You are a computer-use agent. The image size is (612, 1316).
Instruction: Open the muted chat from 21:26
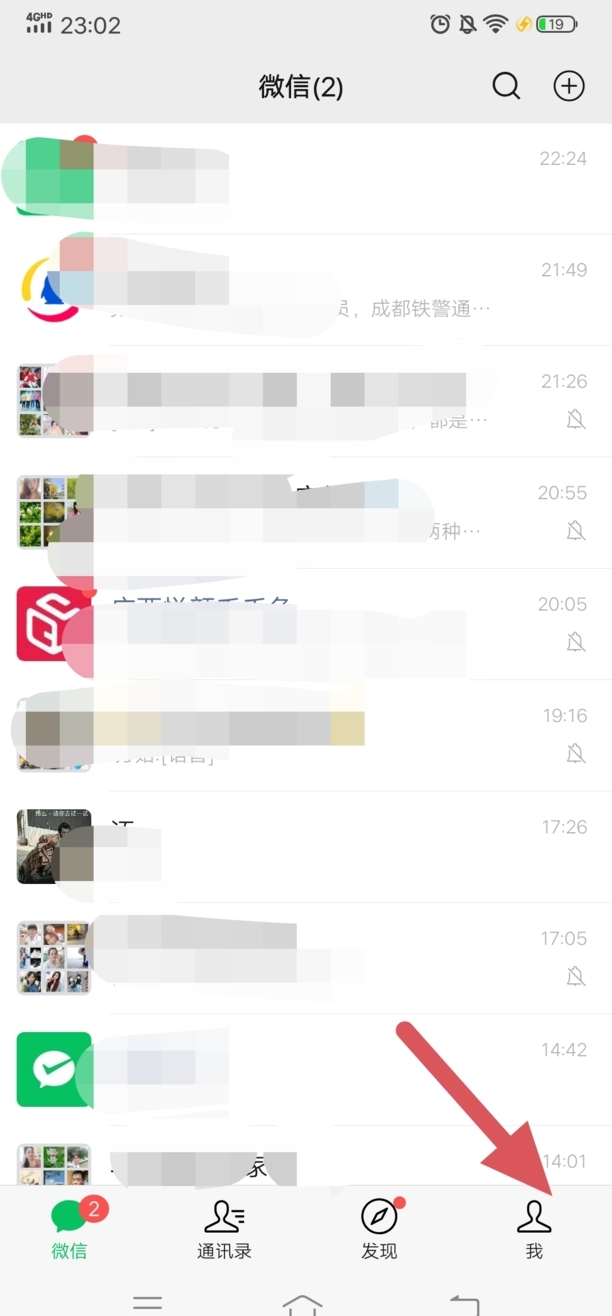(x=306, y=401)
